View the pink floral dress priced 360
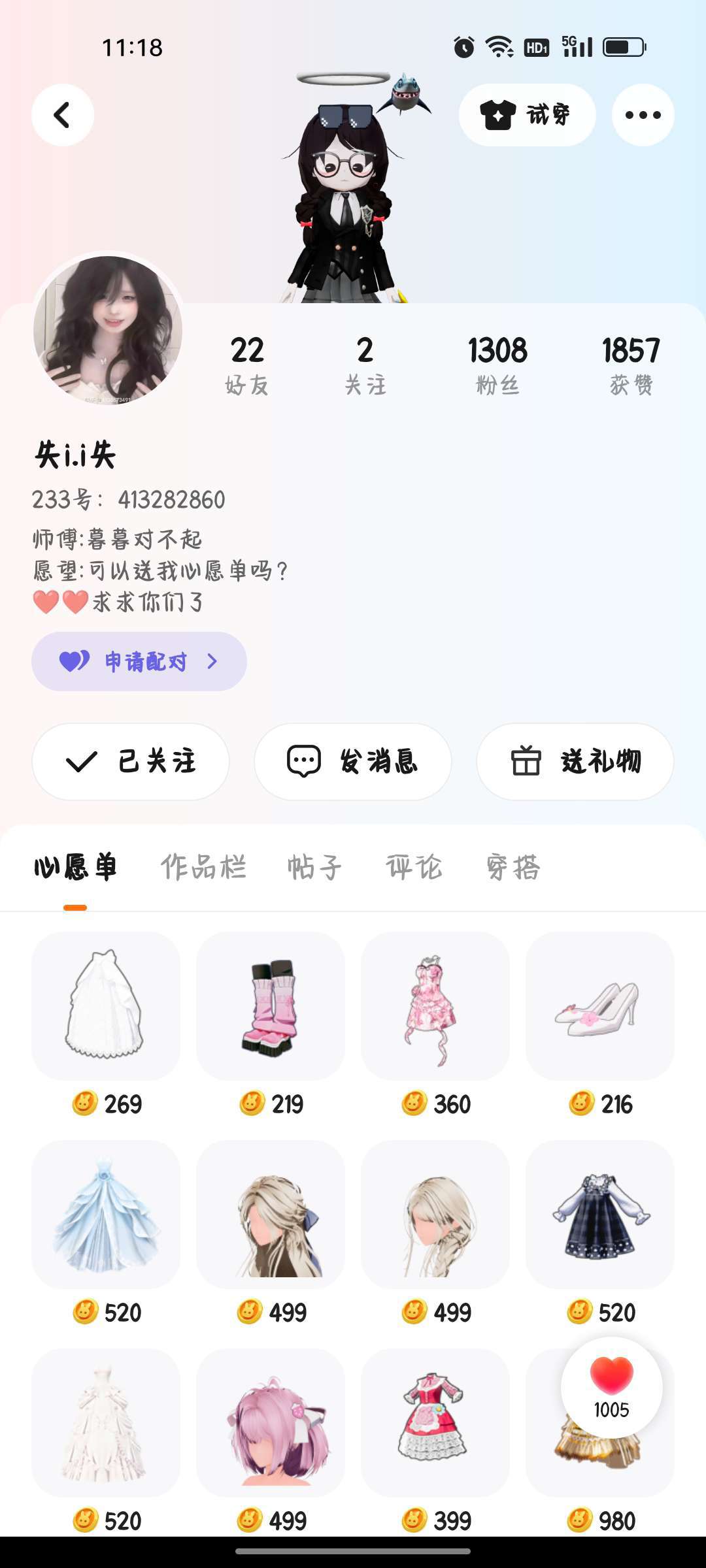Screen dimensions: 706x1568 click(435, 1006)
